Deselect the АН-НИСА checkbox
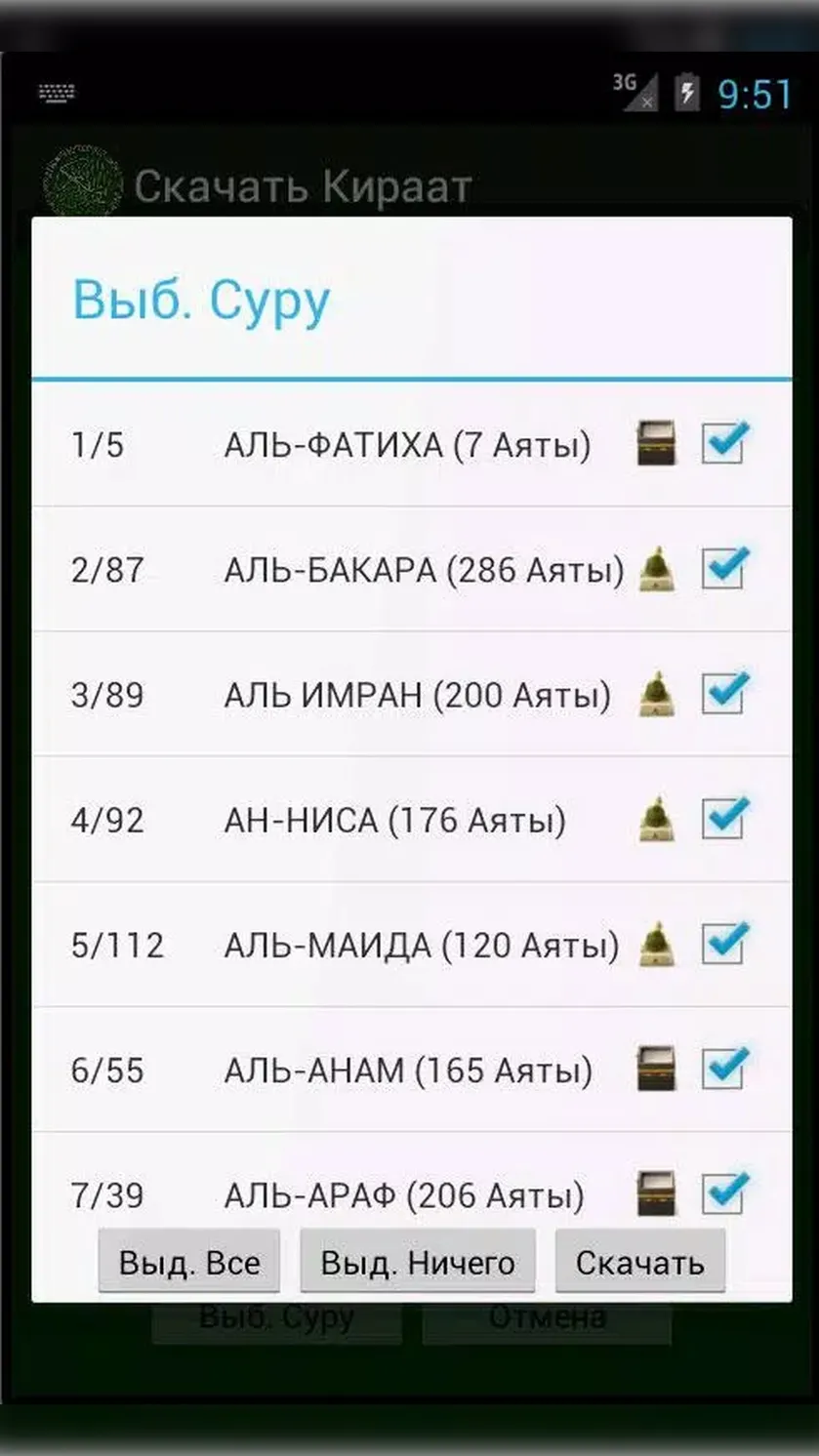 (x=724, y=818)
